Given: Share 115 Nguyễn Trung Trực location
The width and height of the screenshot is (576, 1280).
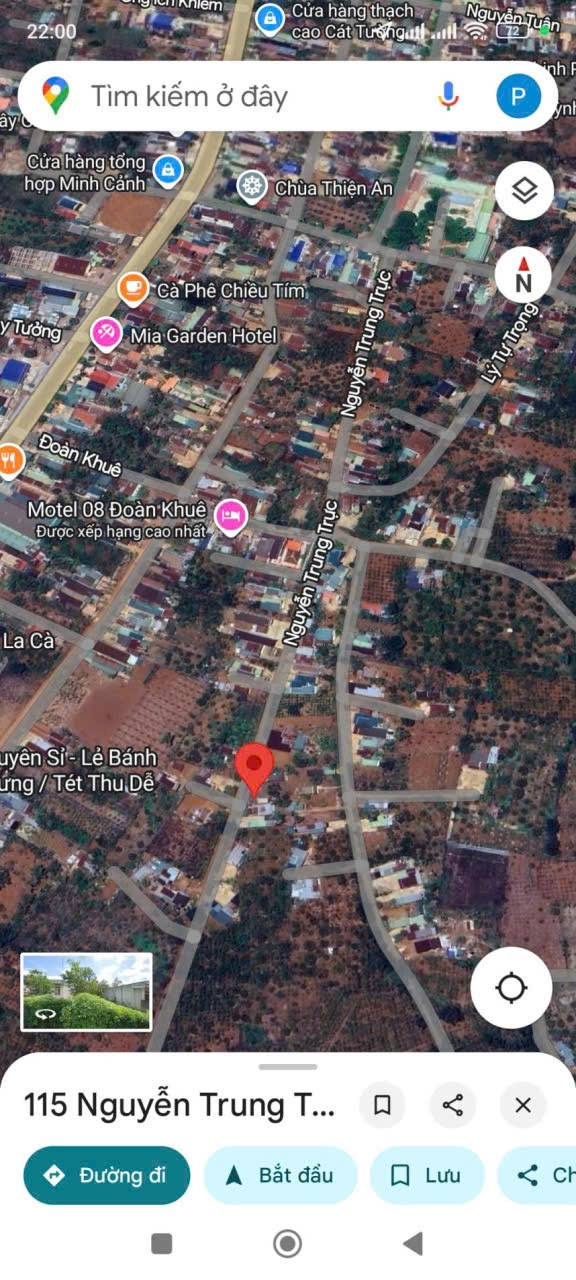Looking at the screenshot, I should point(453,1105).
